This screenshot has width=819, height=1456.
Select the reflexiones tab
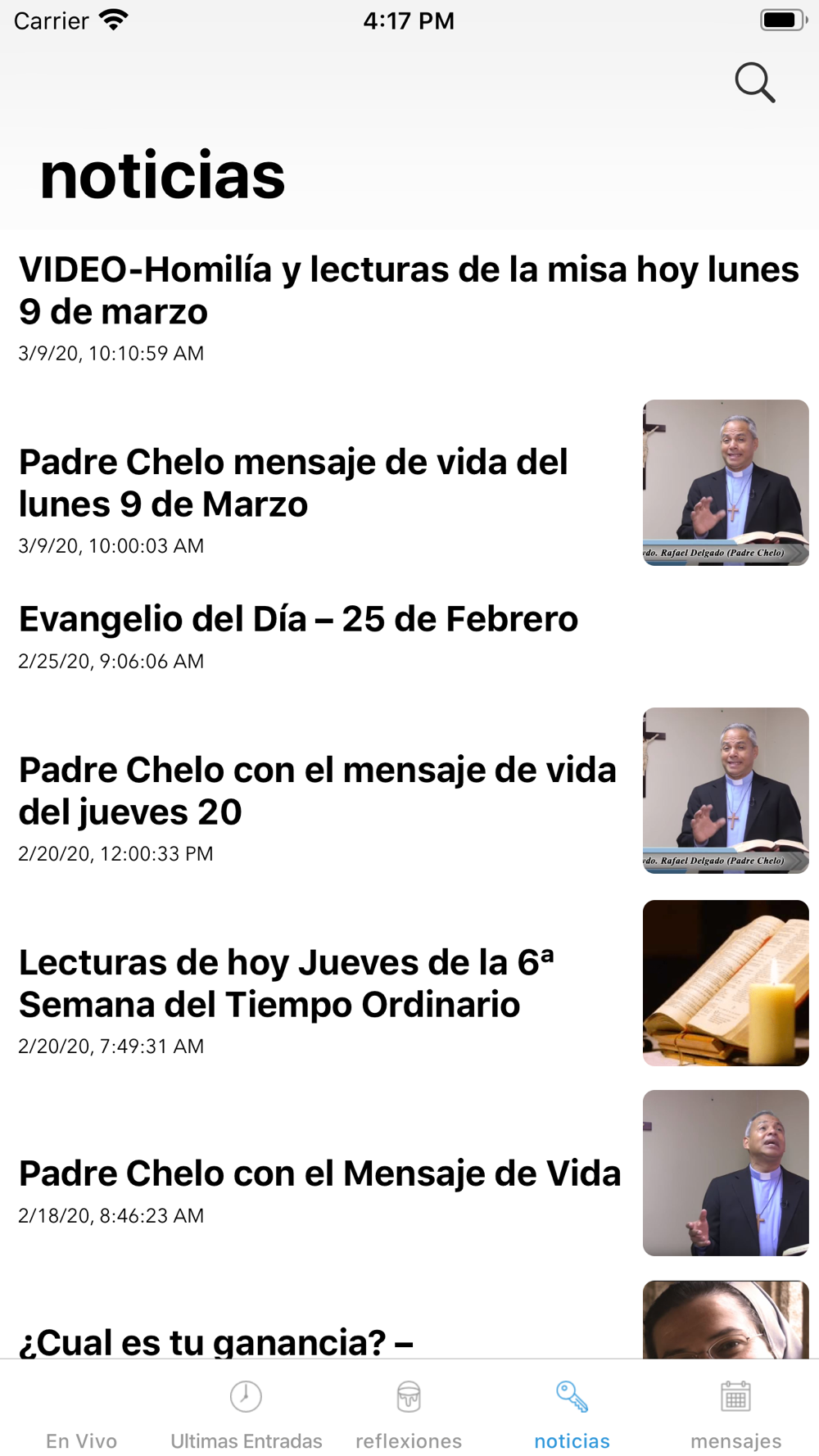pos(409,1413)
